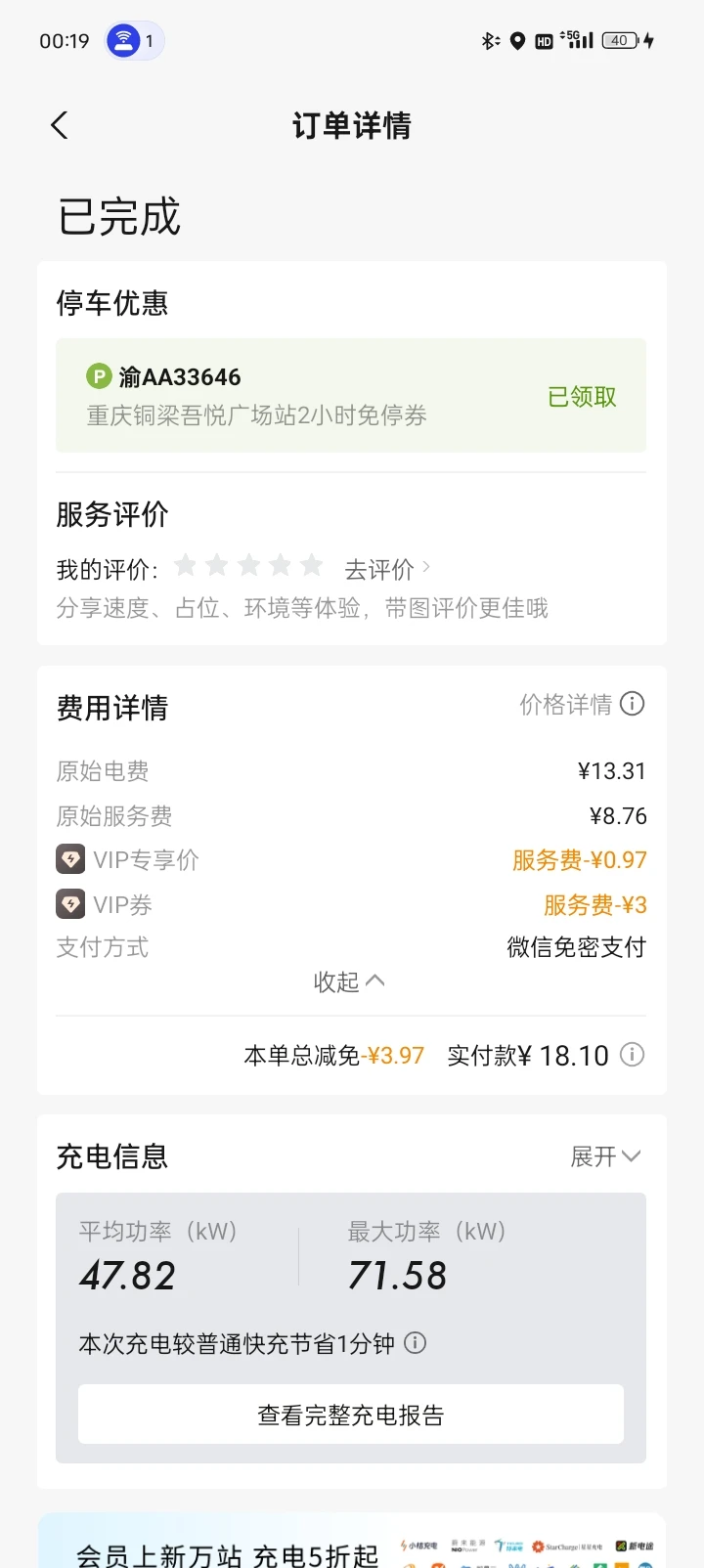Tap the info icon beside 实付款
This screenshot has height=1568, width=704.
(633, 1055)
